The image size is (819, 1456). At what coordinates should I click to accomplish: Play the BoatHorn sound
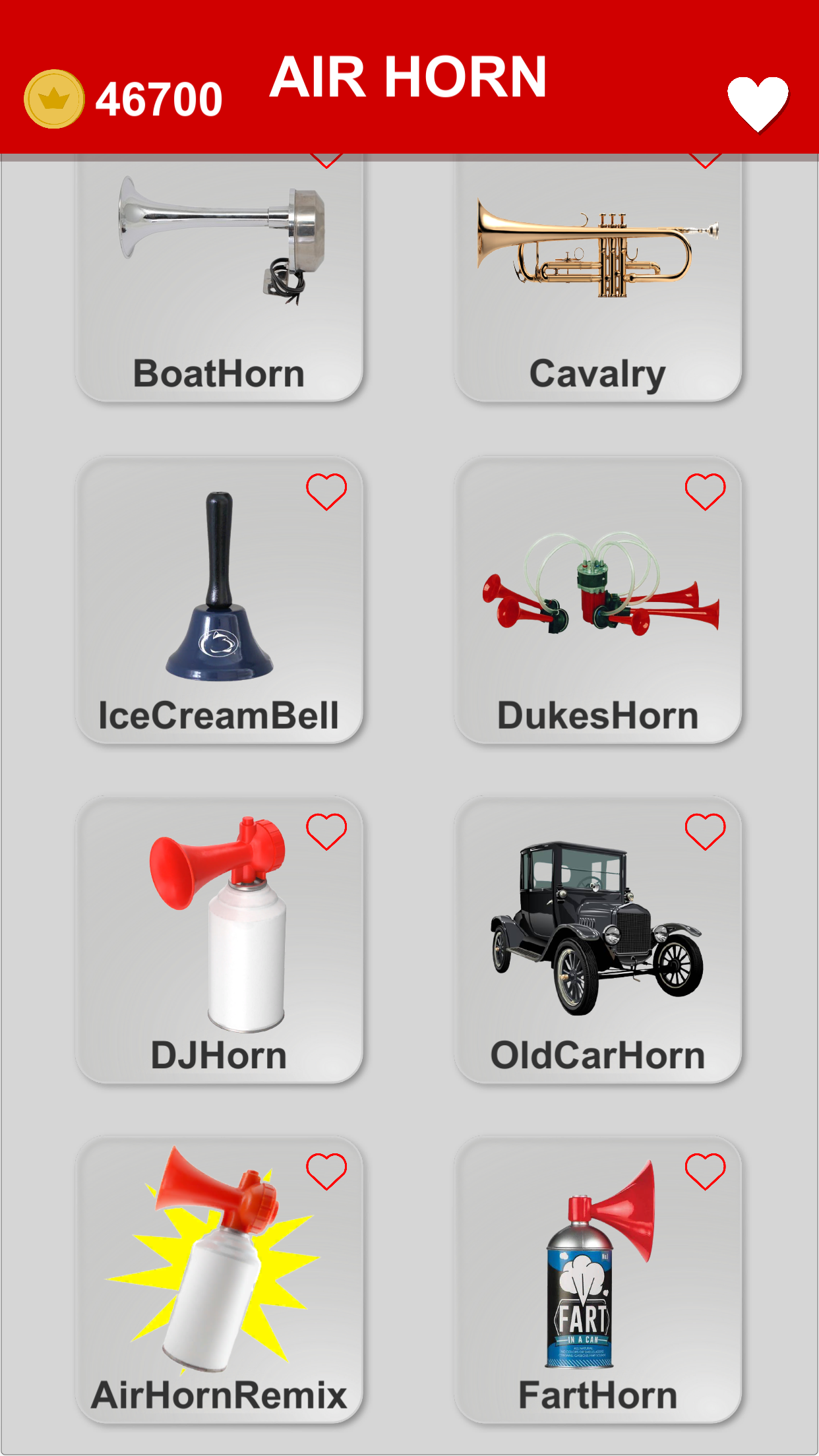(x=219, y=277)
